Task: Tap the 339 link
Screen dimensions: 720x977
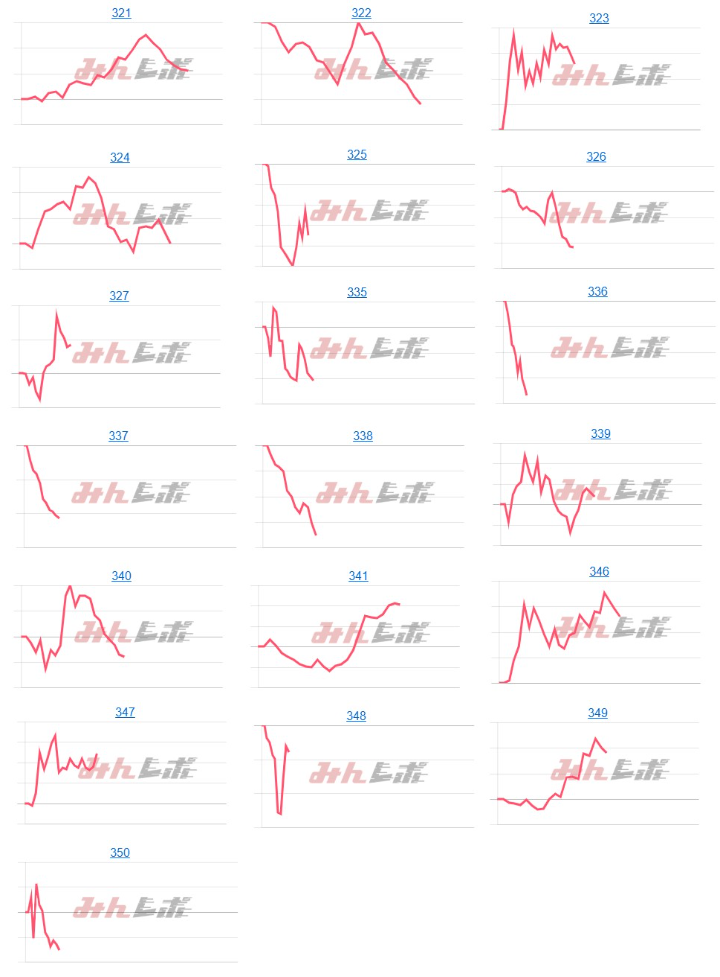Action: (x=601, y=434)
